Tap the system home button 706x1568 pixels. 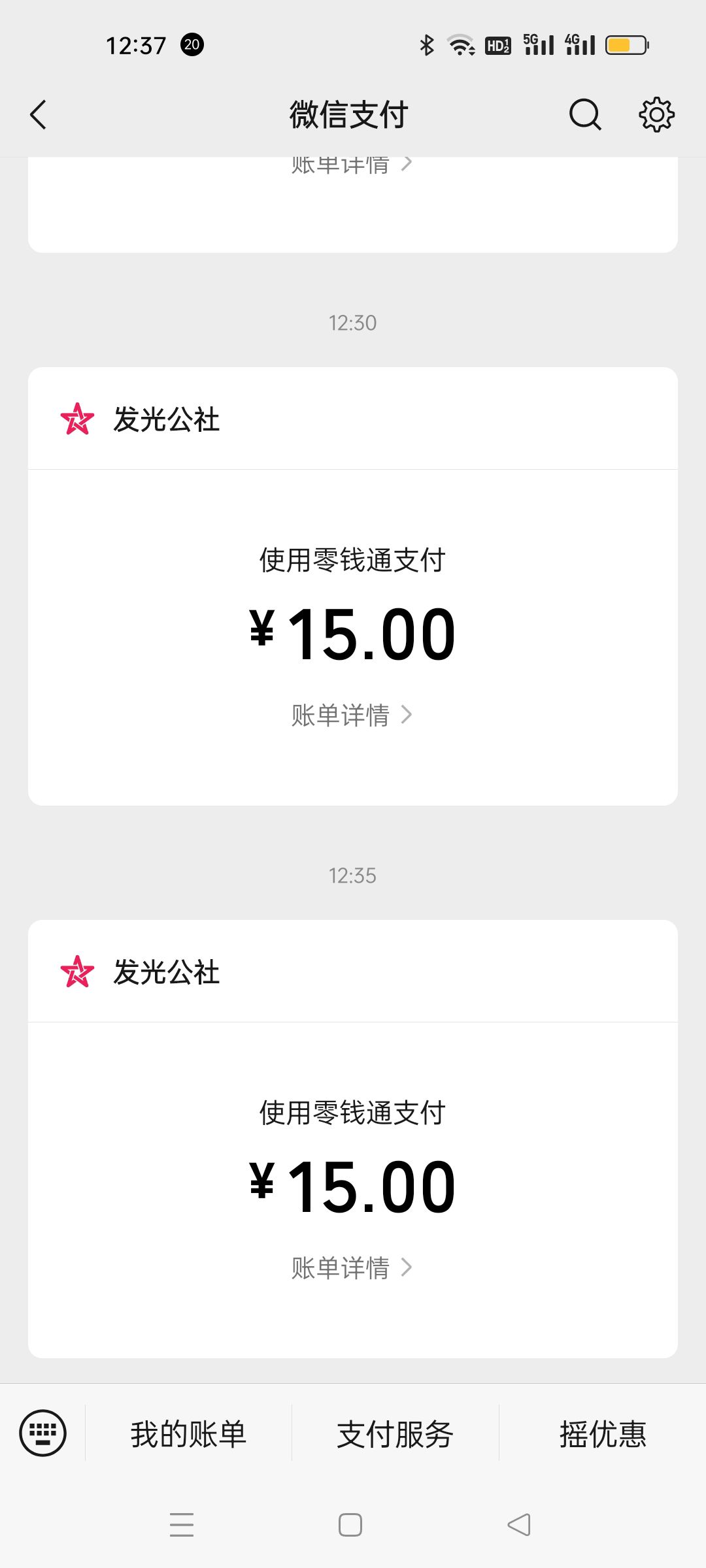point(350,1525)
